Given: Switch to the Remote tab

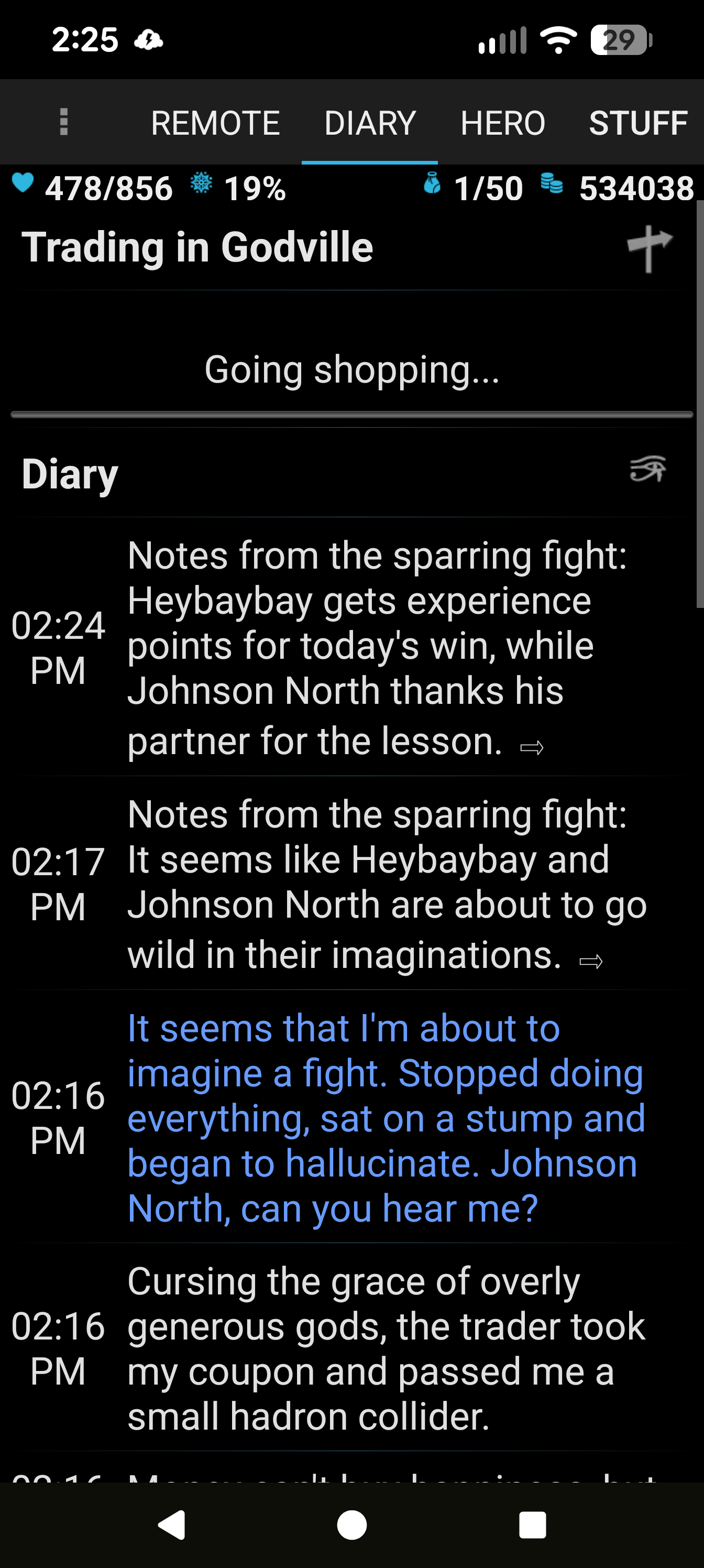Looking at the screenshot, I should click(x=215, y=123).
